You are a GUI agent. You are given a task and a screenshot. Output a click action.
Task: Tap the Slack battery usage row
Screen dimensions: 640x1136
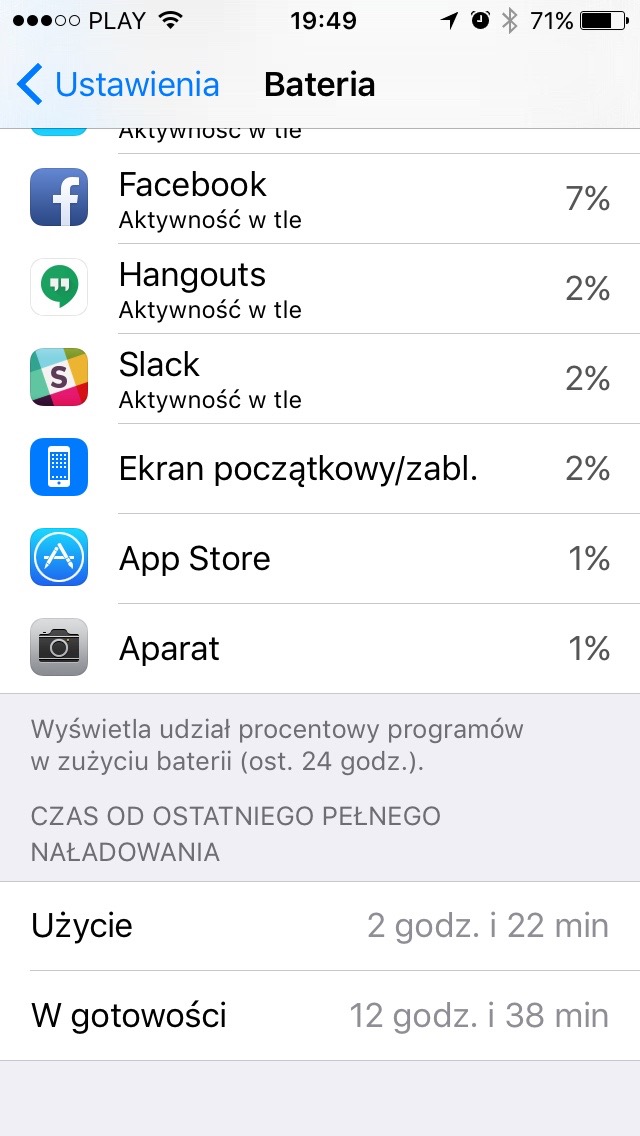[x=320, y=379]
